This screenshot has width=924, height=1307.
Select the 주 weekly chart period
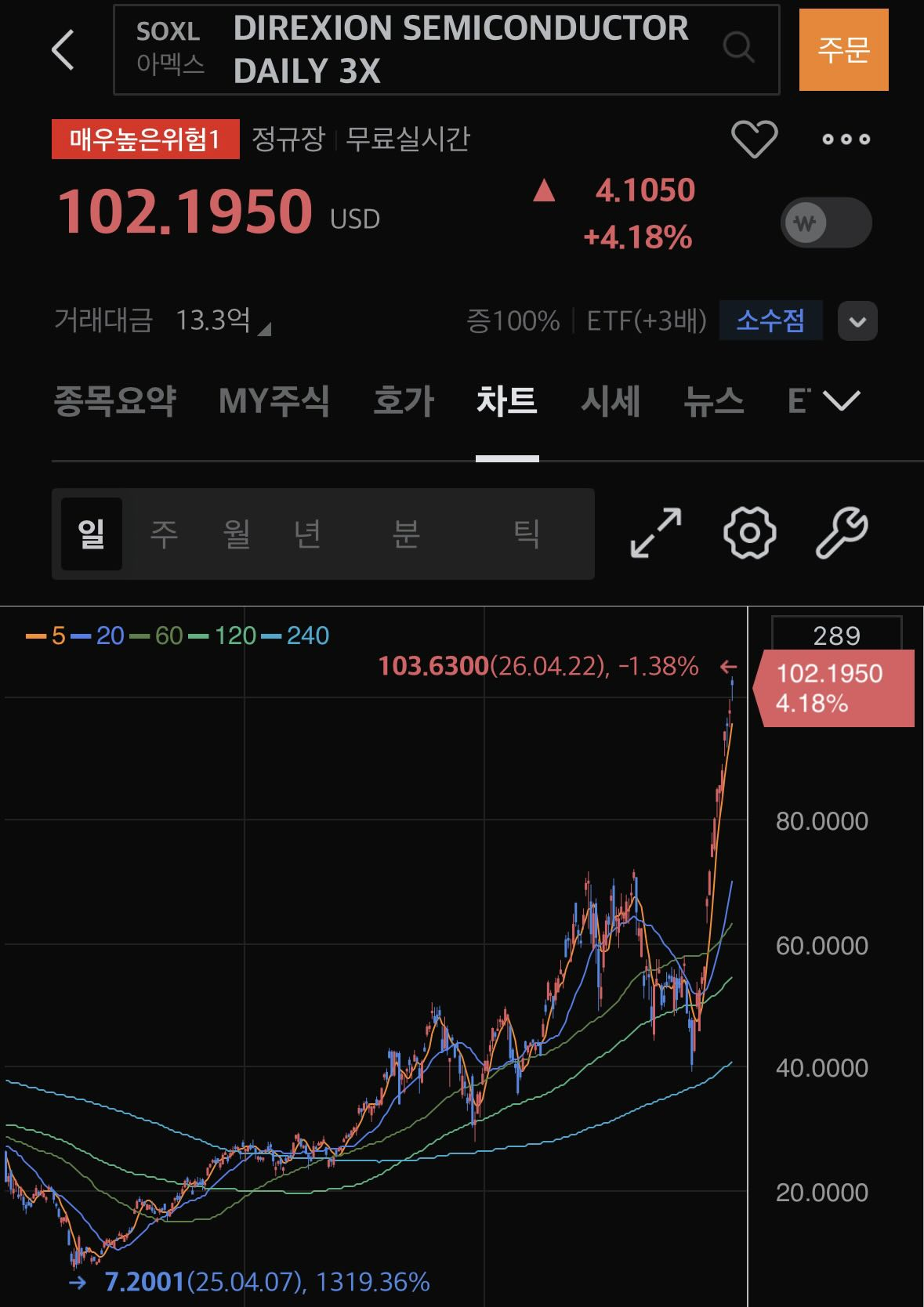164,534
